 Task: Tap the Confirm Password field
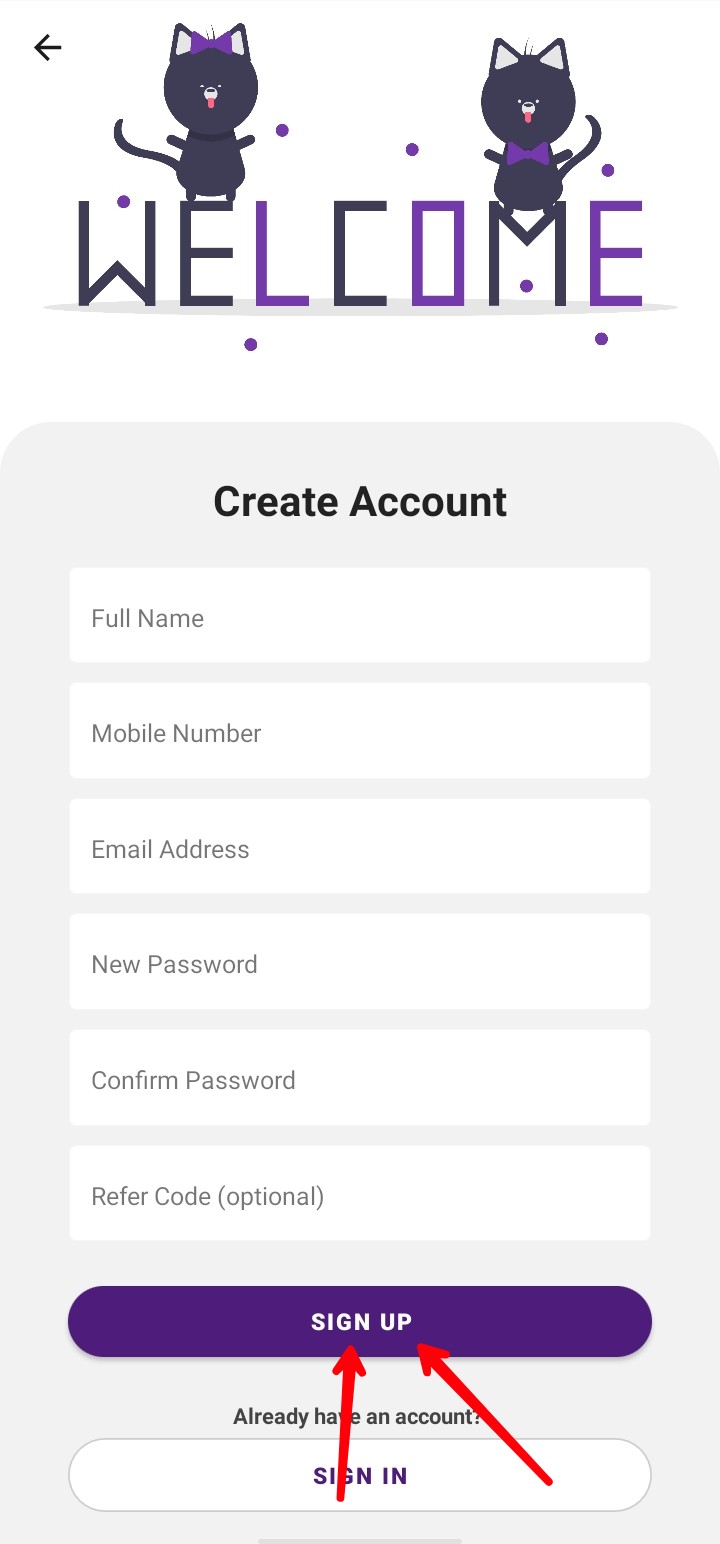360,1077
